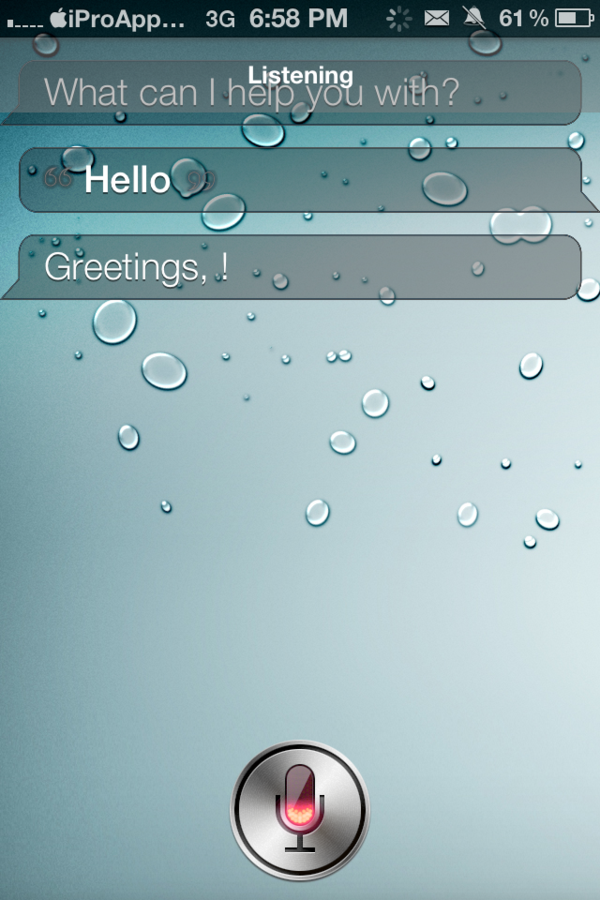Tap the Siri microphone button
600x900 pixels.
300,808
